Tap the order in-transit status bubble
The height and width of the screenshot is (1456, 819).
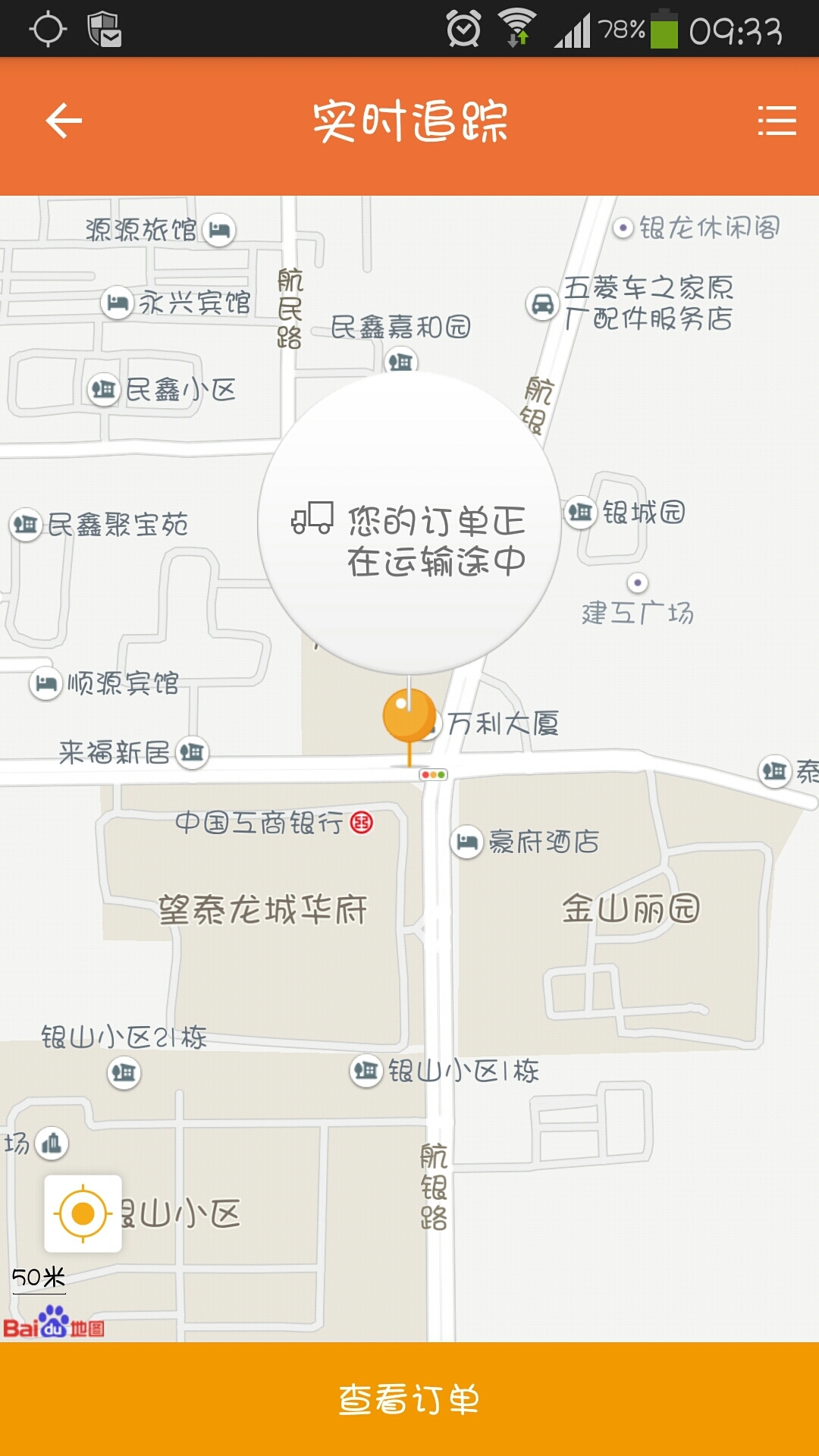point(409,523)
